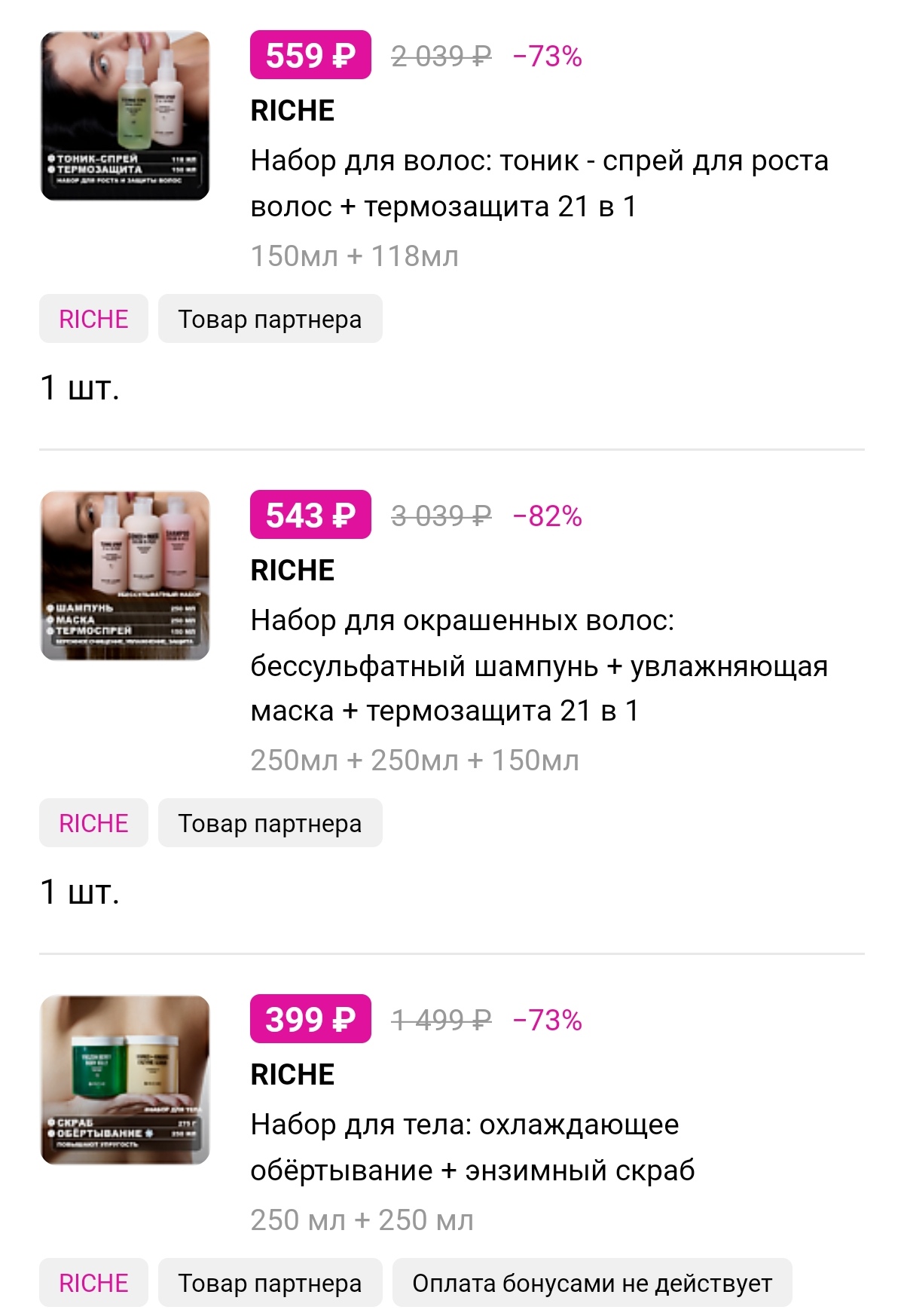The image size is (904, 1316).
Task: Open the colored hair set product image
Action: pyautogui.click(x=125, y=575)
